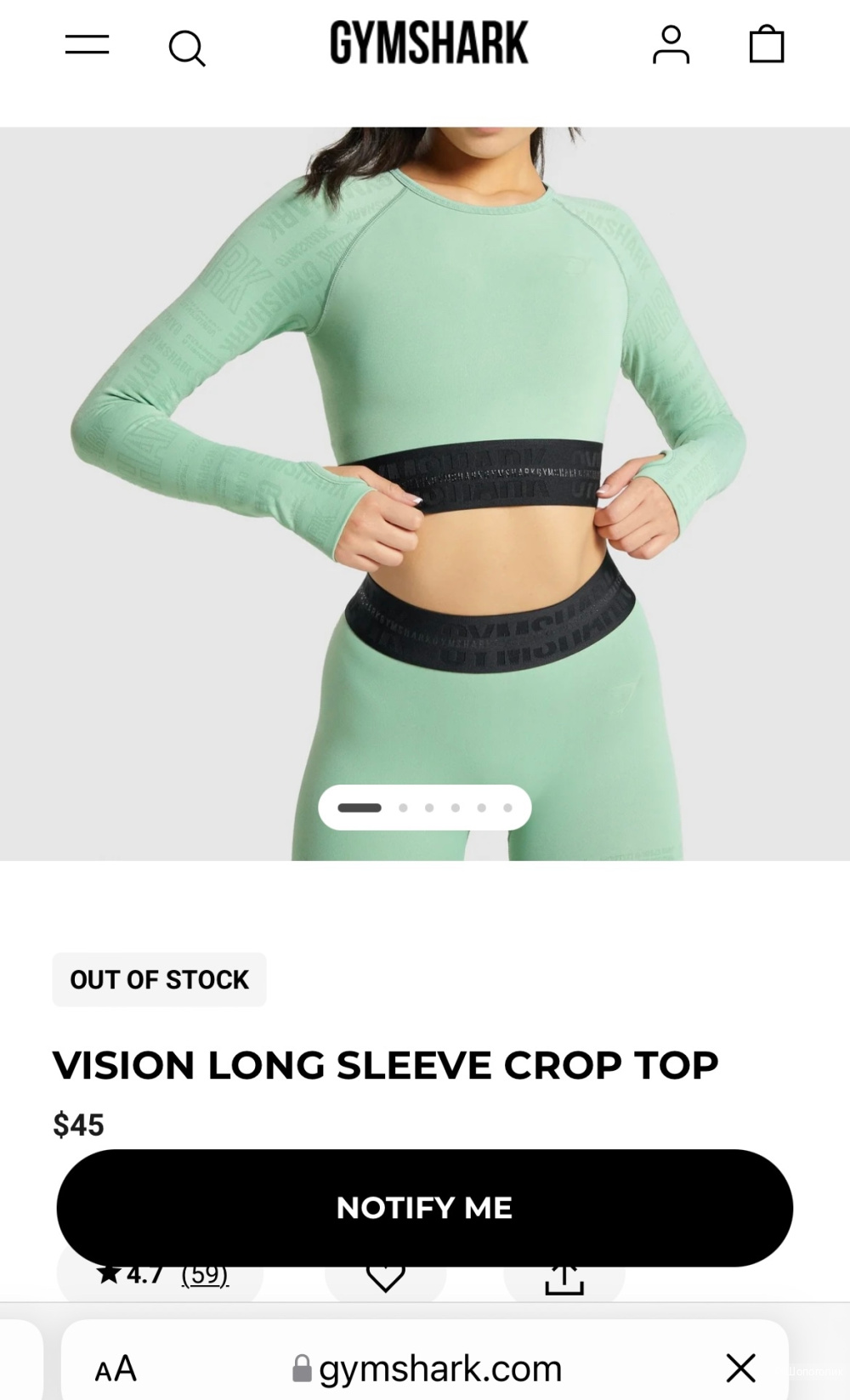Tap the NOTIFY ME button
This screenshot has height=1400, width=850.
pyautogui.click(x=425, y=1207)
